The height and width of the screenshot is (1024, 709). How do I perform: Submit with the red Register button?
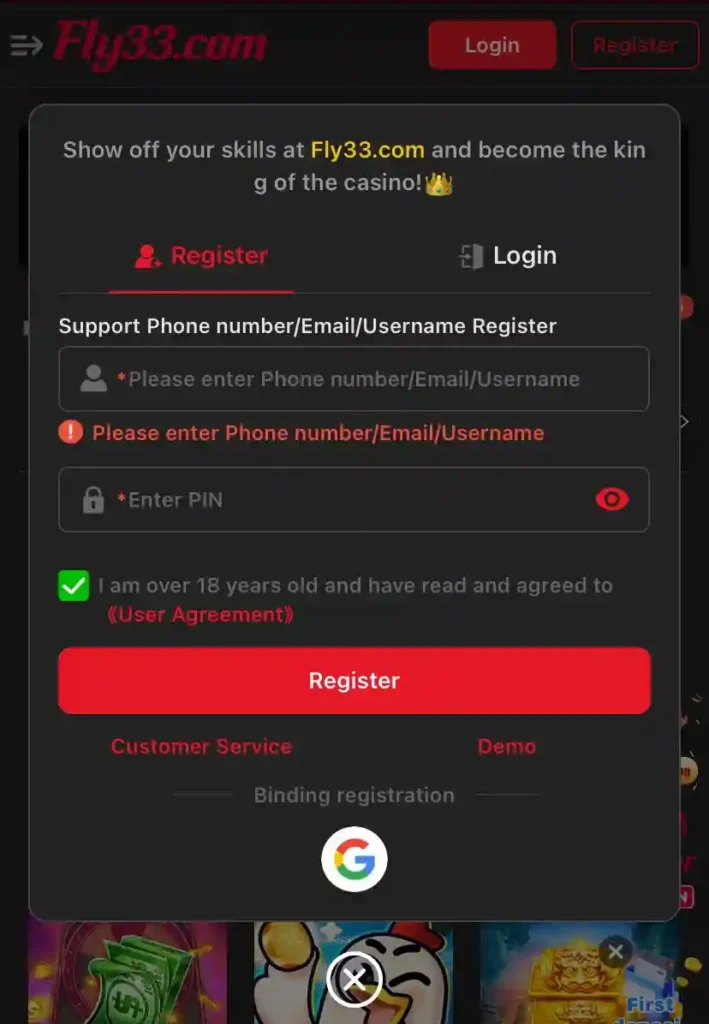pyautogui.click(x=354, y=680)
